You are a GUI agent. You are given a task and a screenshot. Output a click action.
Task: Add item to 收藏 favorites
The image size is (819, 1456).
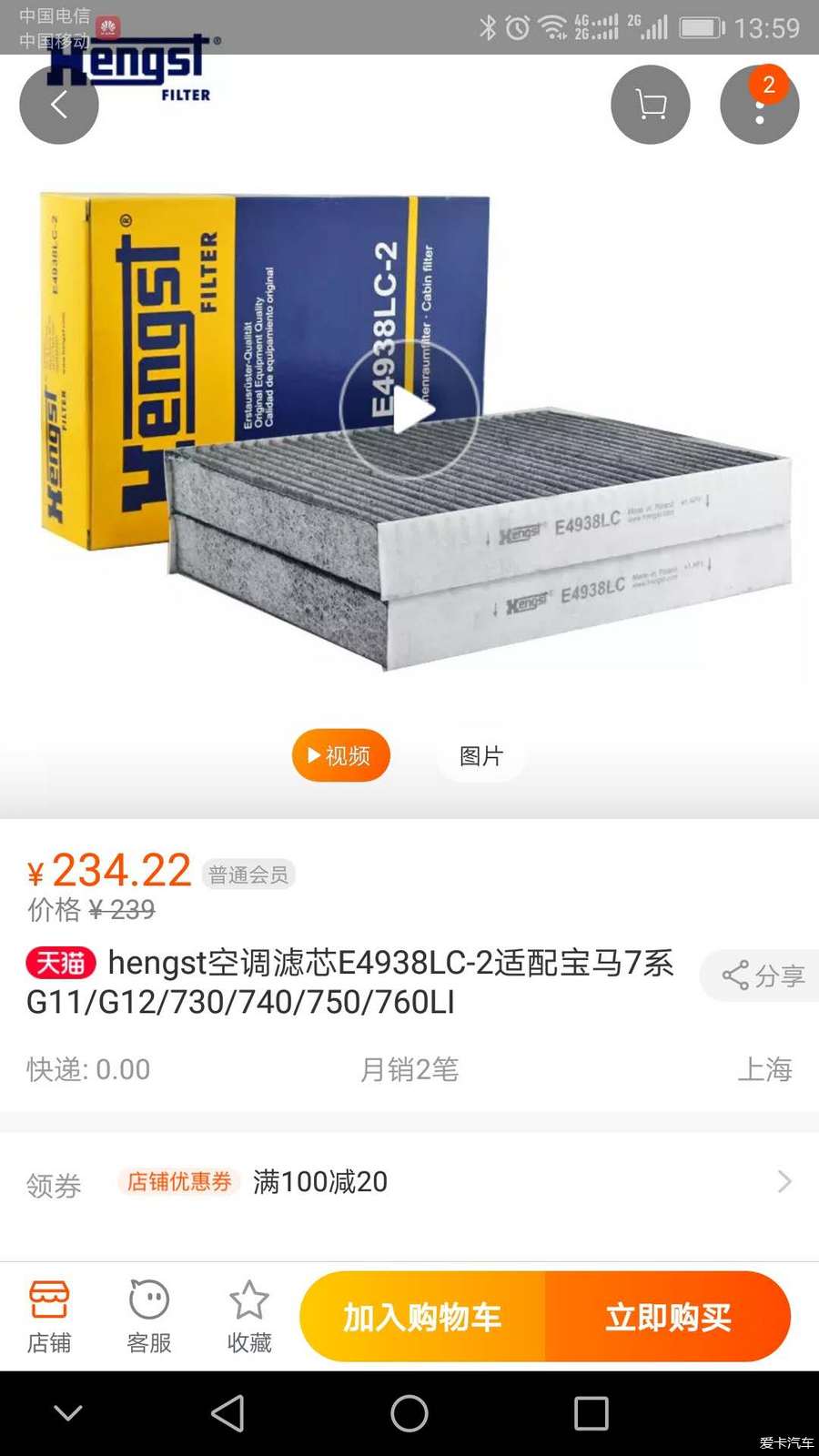coord(249,1316)
